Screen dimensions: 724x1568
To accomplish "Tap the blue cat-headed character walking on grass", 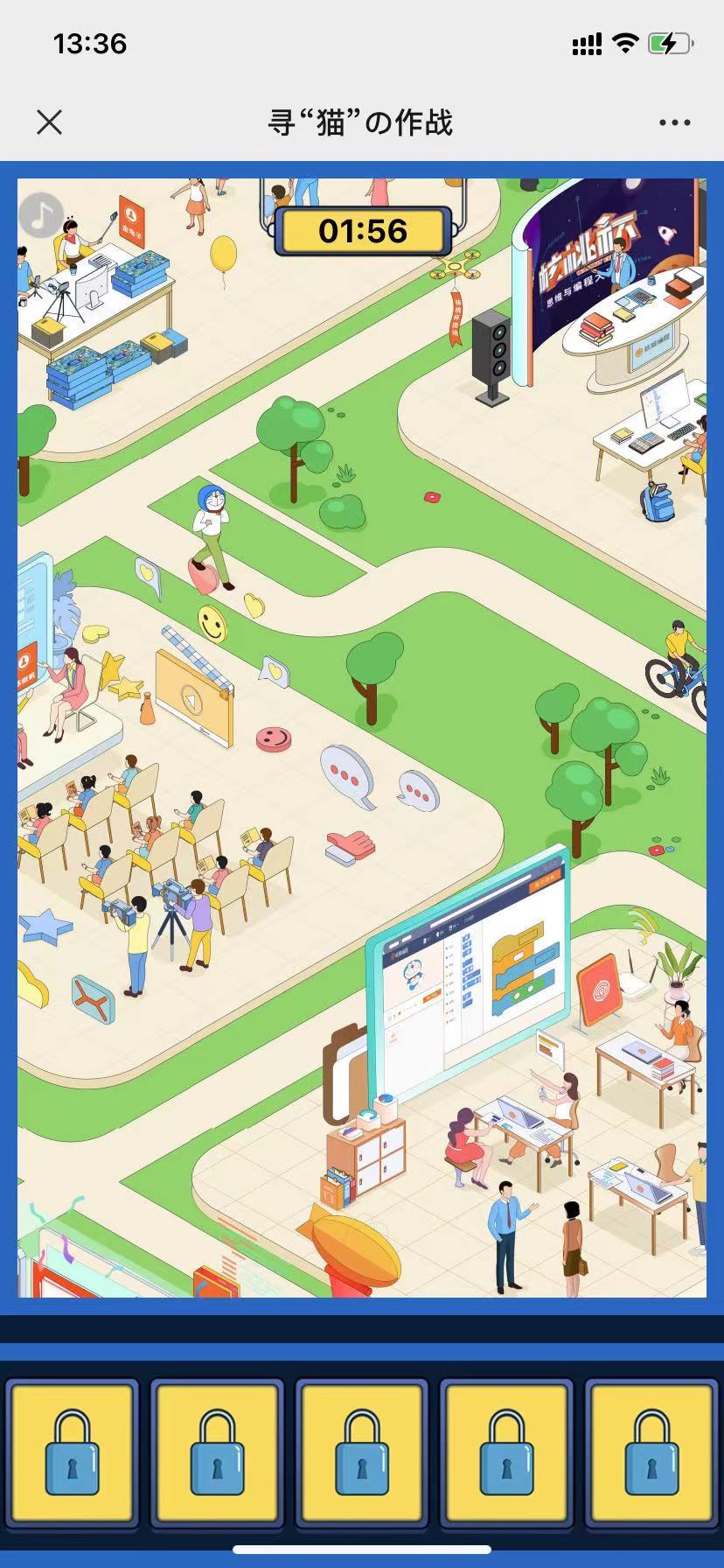I will coord(212,534).
